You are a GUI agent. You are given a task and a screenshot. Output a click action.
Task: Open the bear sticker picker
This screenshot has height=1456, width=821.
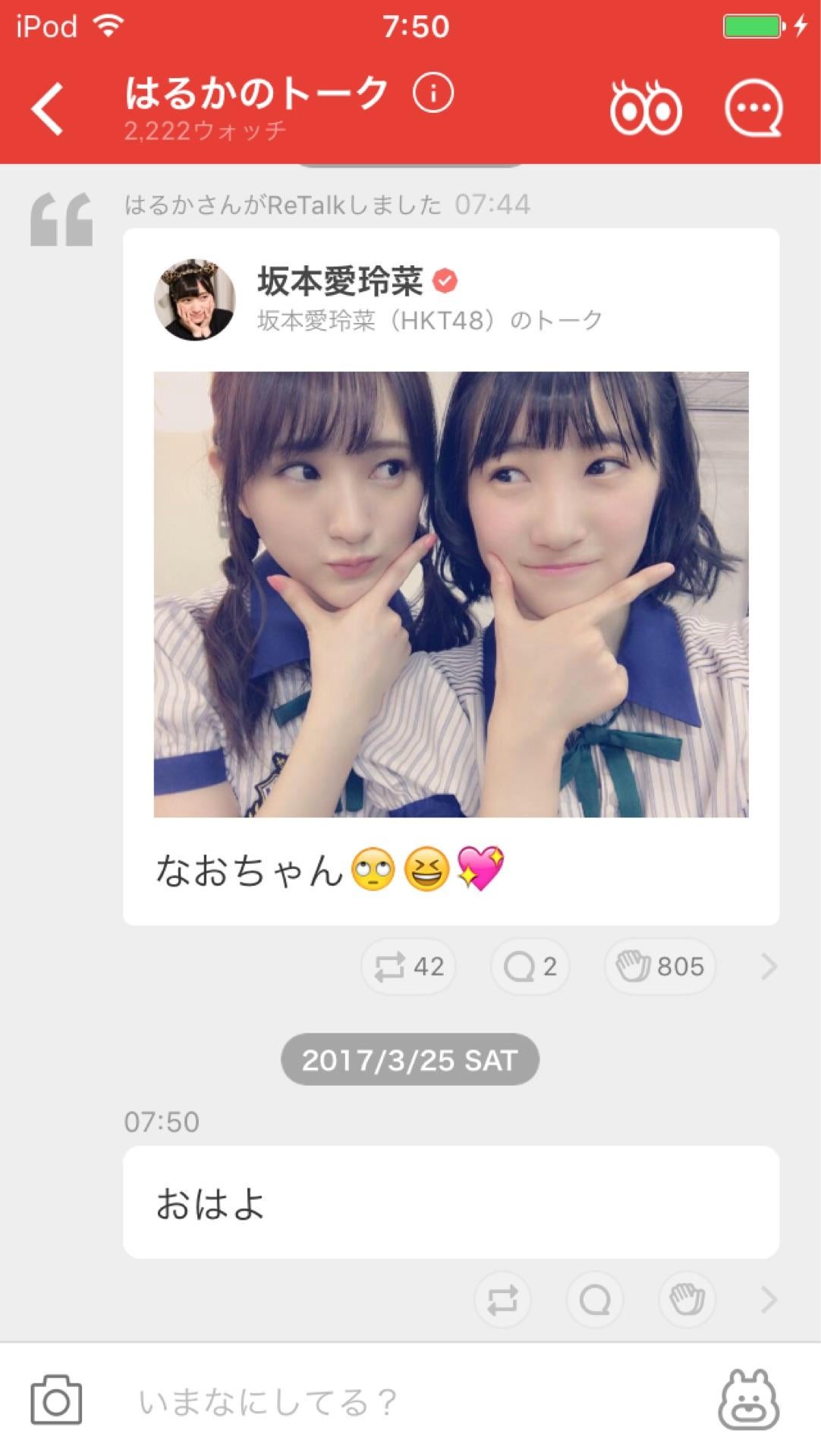point(748,1400)
